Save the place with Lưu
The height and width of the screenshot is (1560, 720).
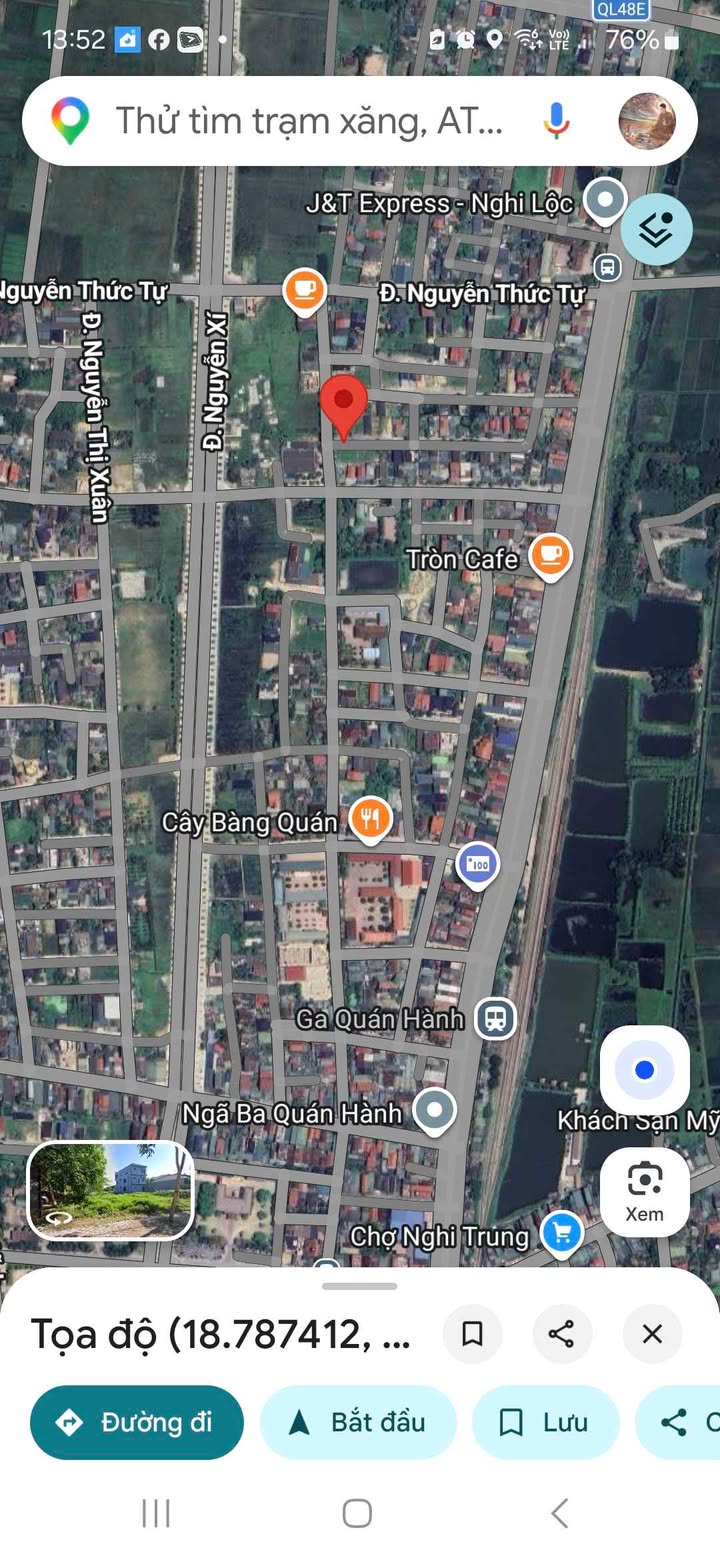click(545, 1422)
